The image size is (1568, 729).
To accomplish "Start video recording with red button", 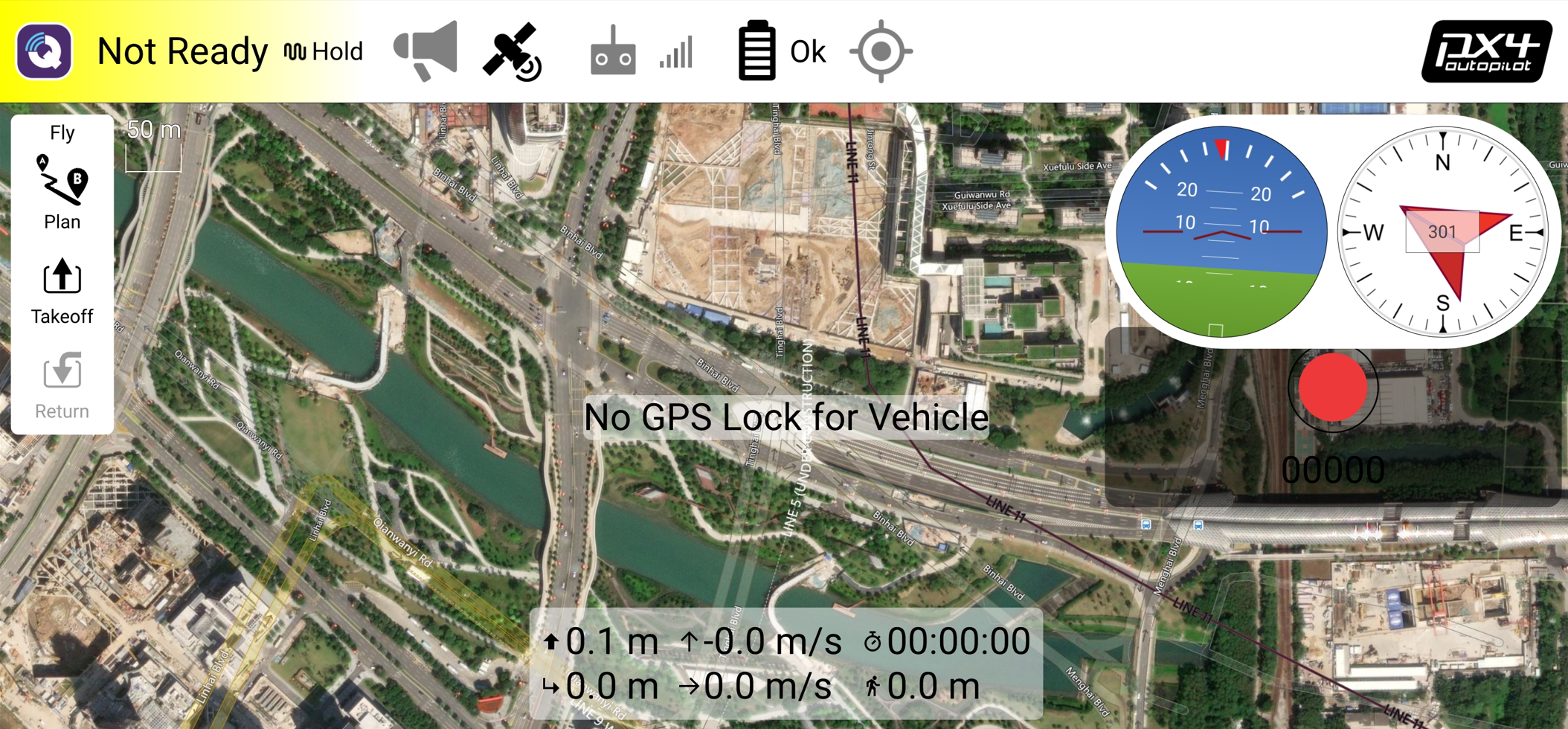I will pos(1332,388).
